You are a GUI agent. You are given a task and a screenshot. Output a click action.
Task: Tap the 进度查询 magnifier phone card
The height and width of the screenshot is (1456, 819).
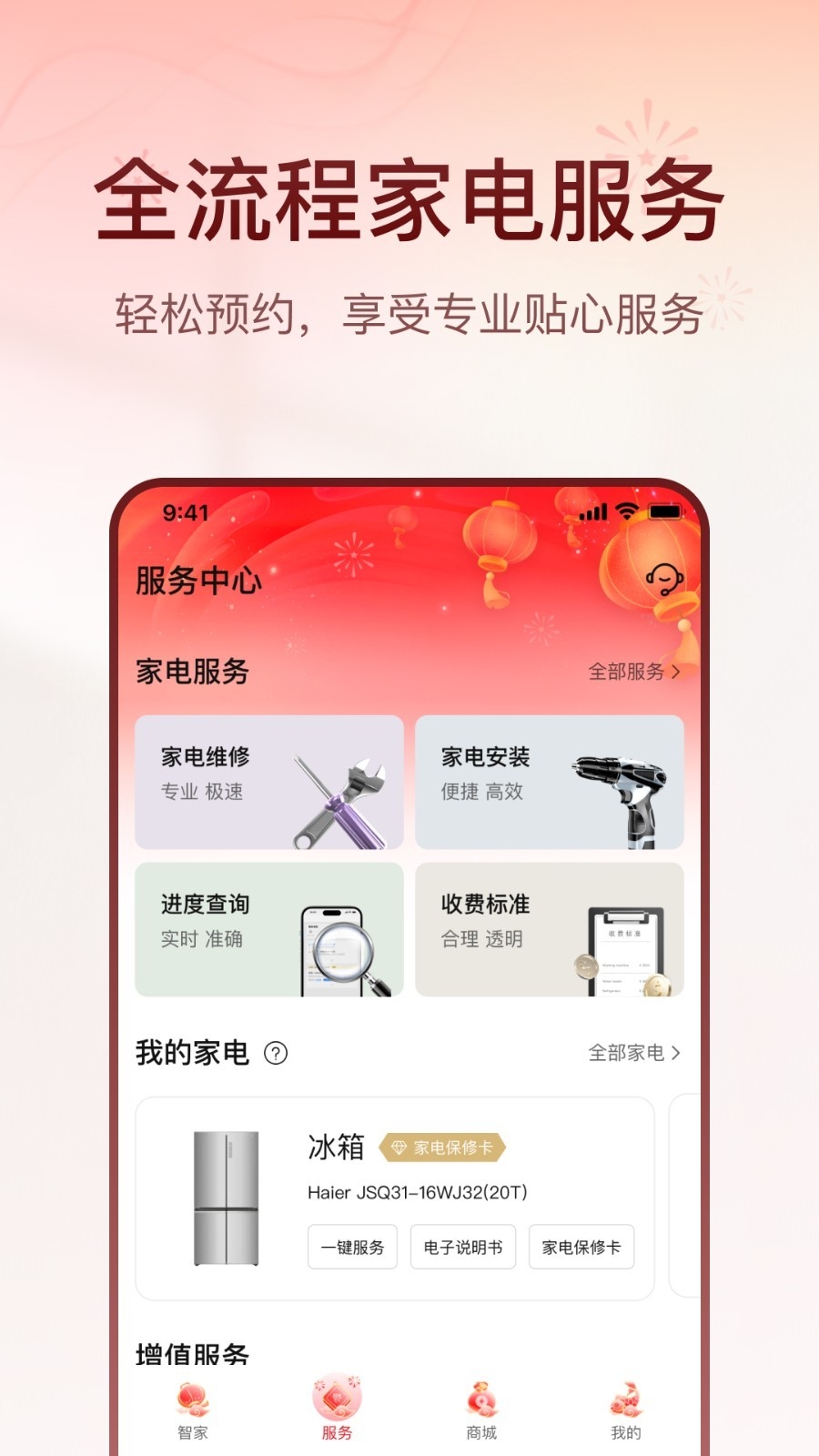click(x=268, y=931)
